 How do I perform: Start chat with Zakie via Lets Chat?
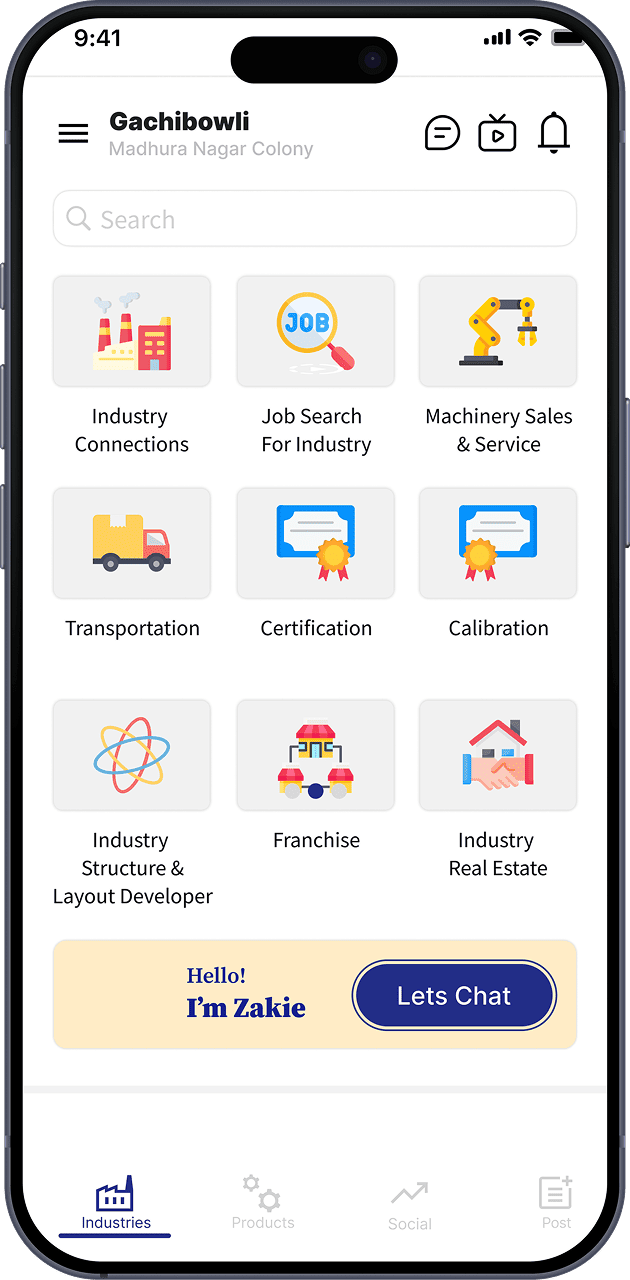(x=454, y=996)
